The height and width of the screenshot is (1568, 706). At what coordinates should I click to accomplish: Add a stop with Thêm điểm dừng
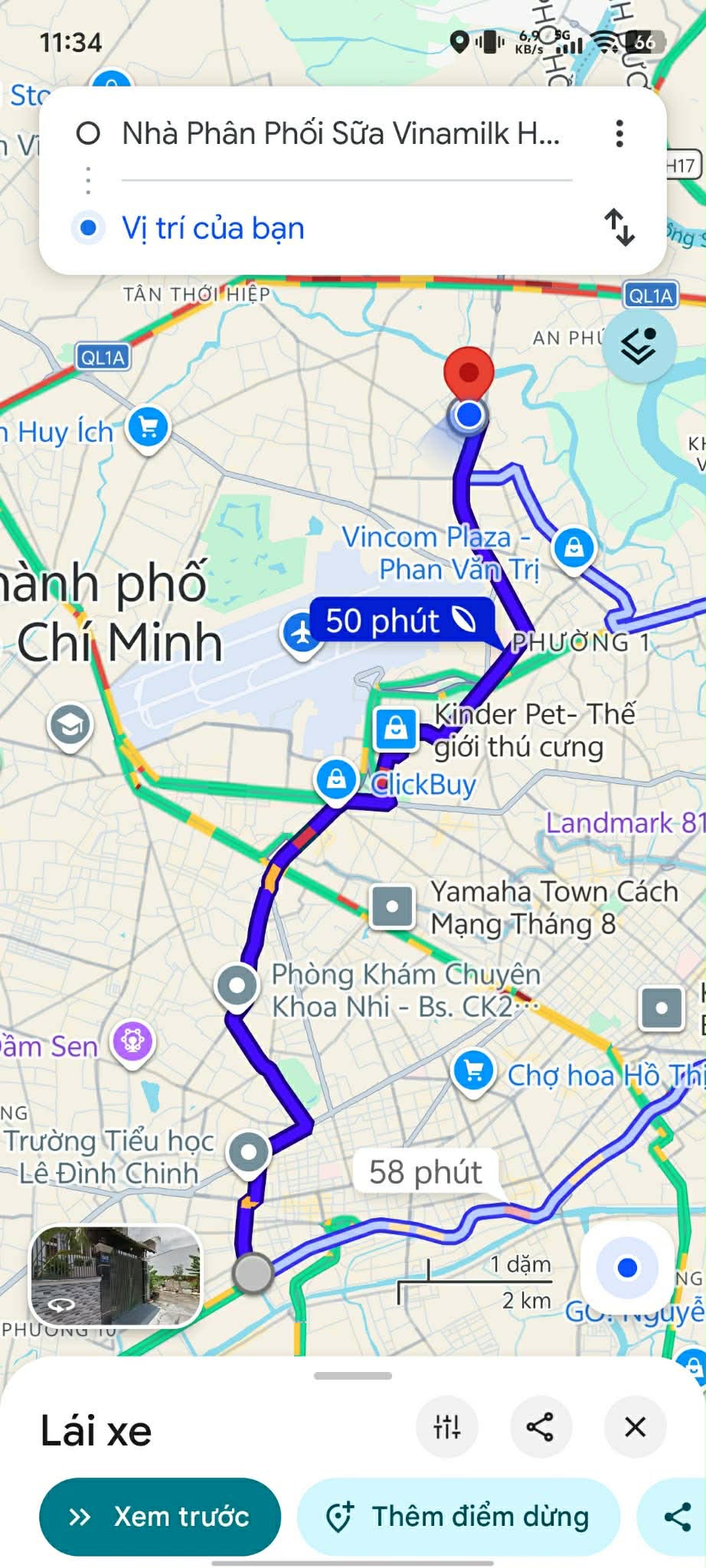point(458,1517)
